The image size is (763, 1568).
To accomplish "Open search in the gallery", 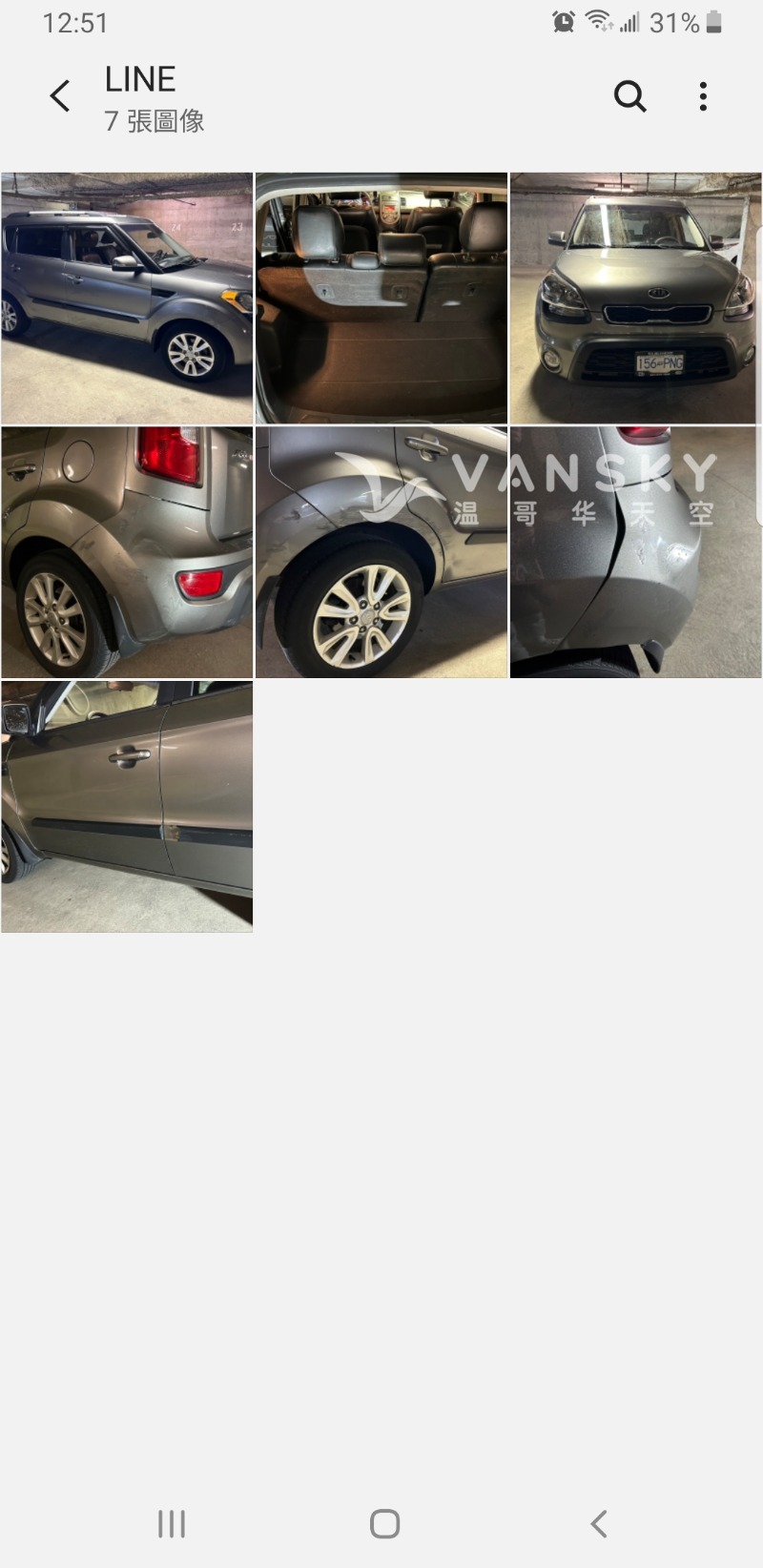I will click(x=629, y=96).
